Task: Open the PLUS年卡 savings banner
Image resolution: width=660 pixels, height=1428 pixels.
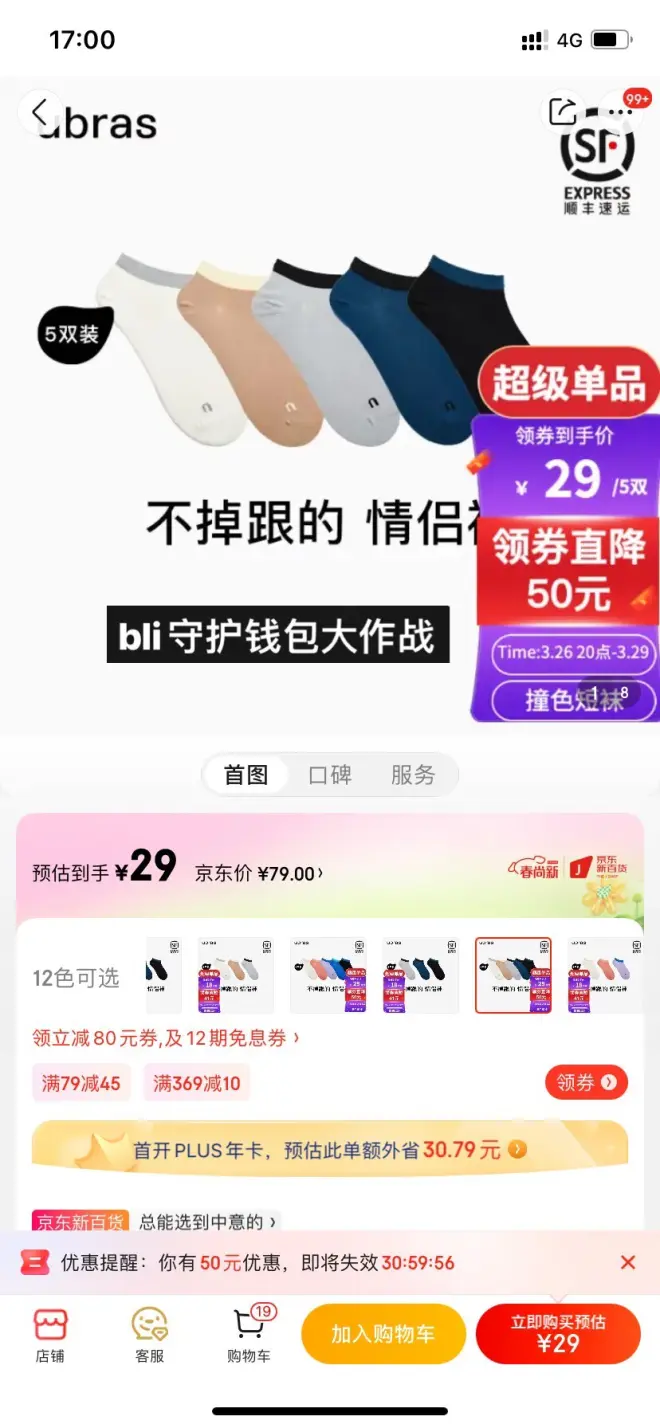Action: [x=330, y=1149]
